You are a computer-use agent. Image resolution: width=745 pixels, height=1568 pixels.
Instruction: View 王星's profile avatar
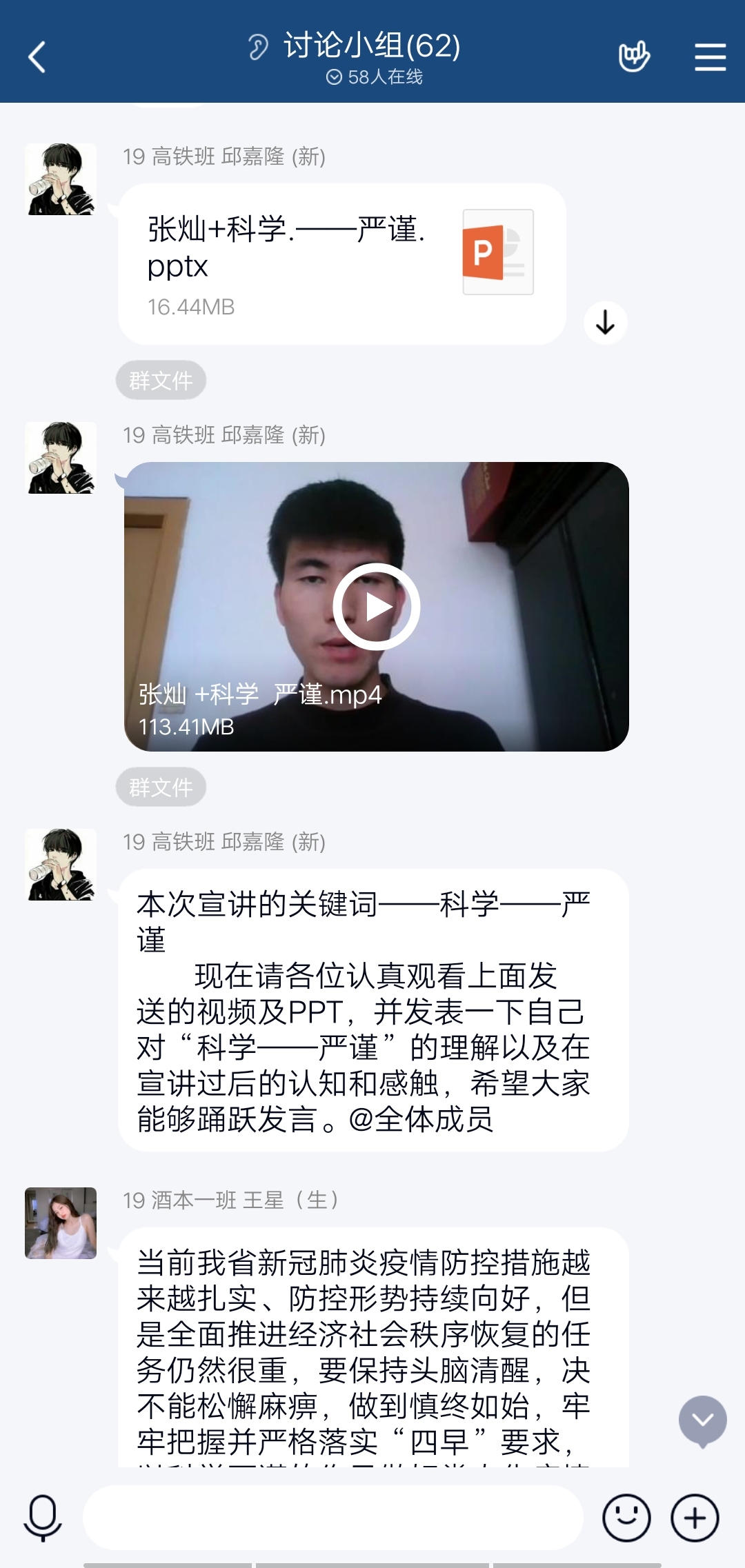pyautogui.click(x=61, y=1223)
